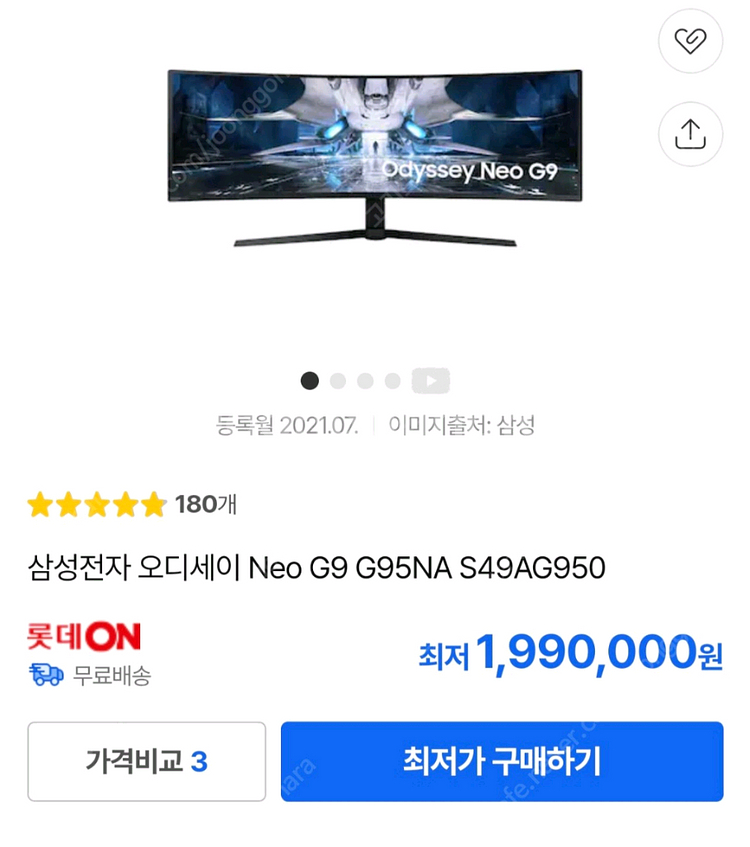Play the product video via YouTube icon
Screen dimensions: 750x847
pyautogui.click(x=430, y=381)
